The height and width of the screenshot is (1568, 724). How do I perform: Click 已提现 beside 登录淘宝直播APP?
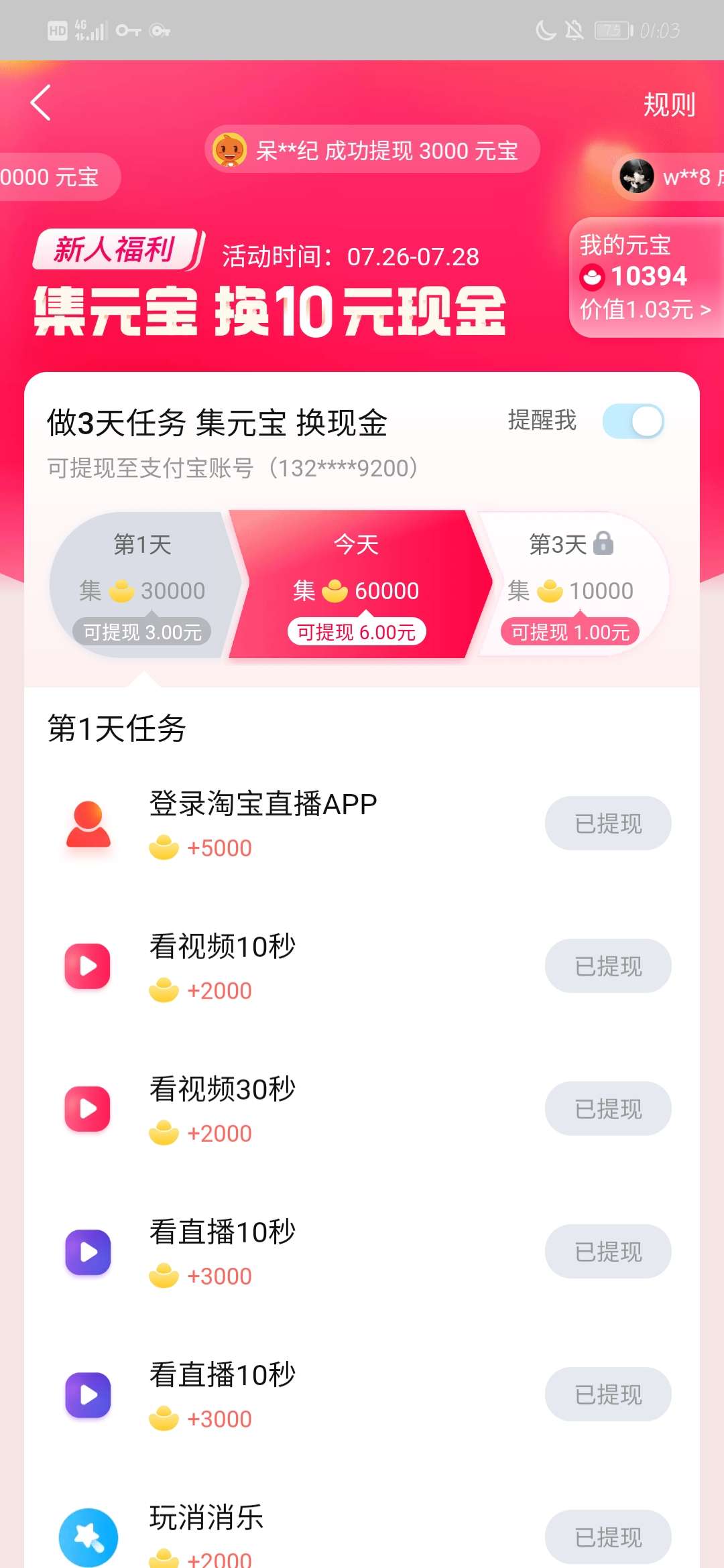click(608, 824)
